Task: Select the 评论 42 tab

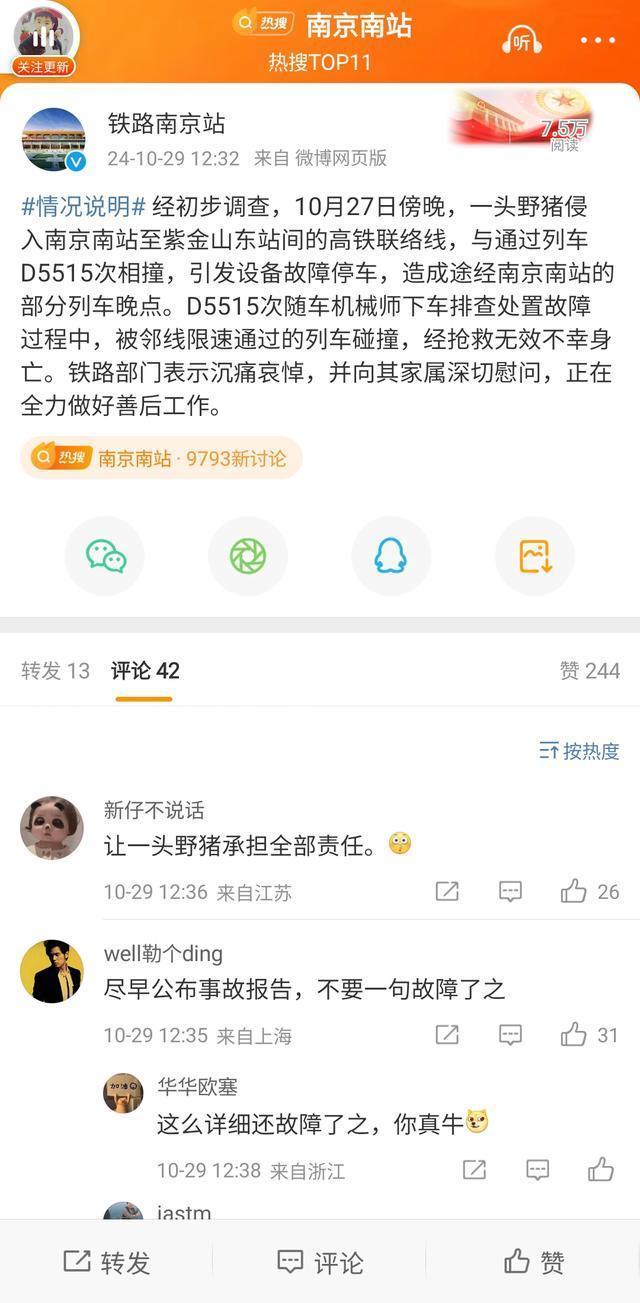Action: [145, 671]
